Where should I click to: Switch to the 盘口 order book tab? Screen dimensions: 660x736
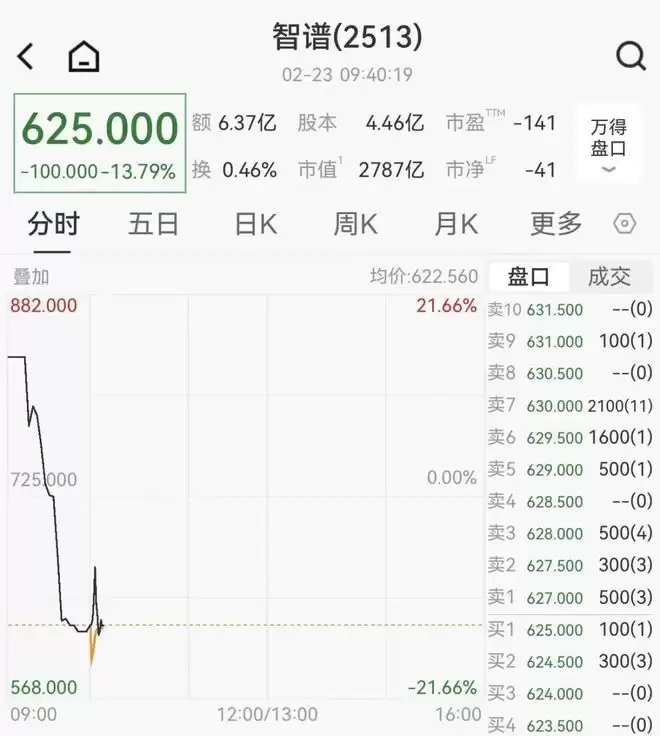529,277
